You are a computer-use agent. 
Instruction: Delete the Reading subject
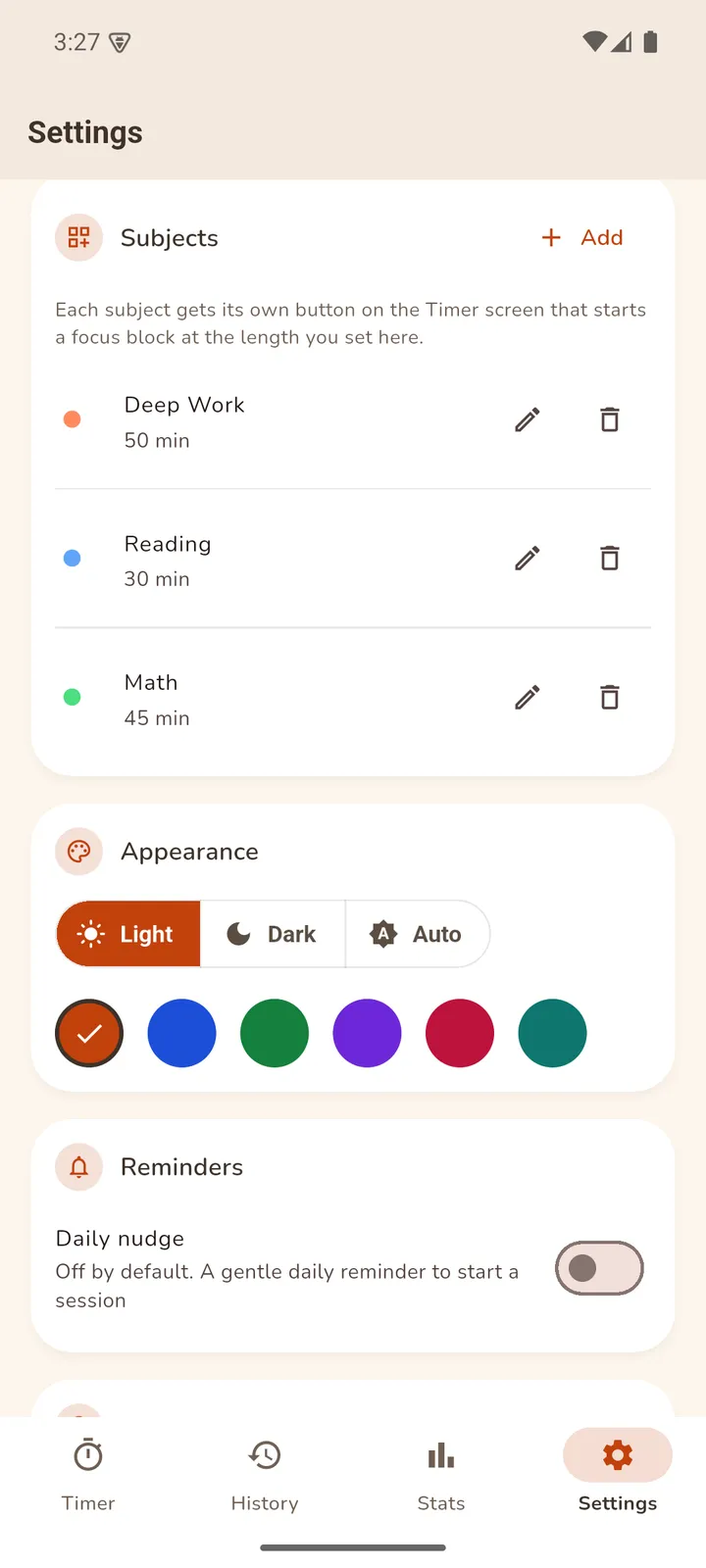[610, 559]
